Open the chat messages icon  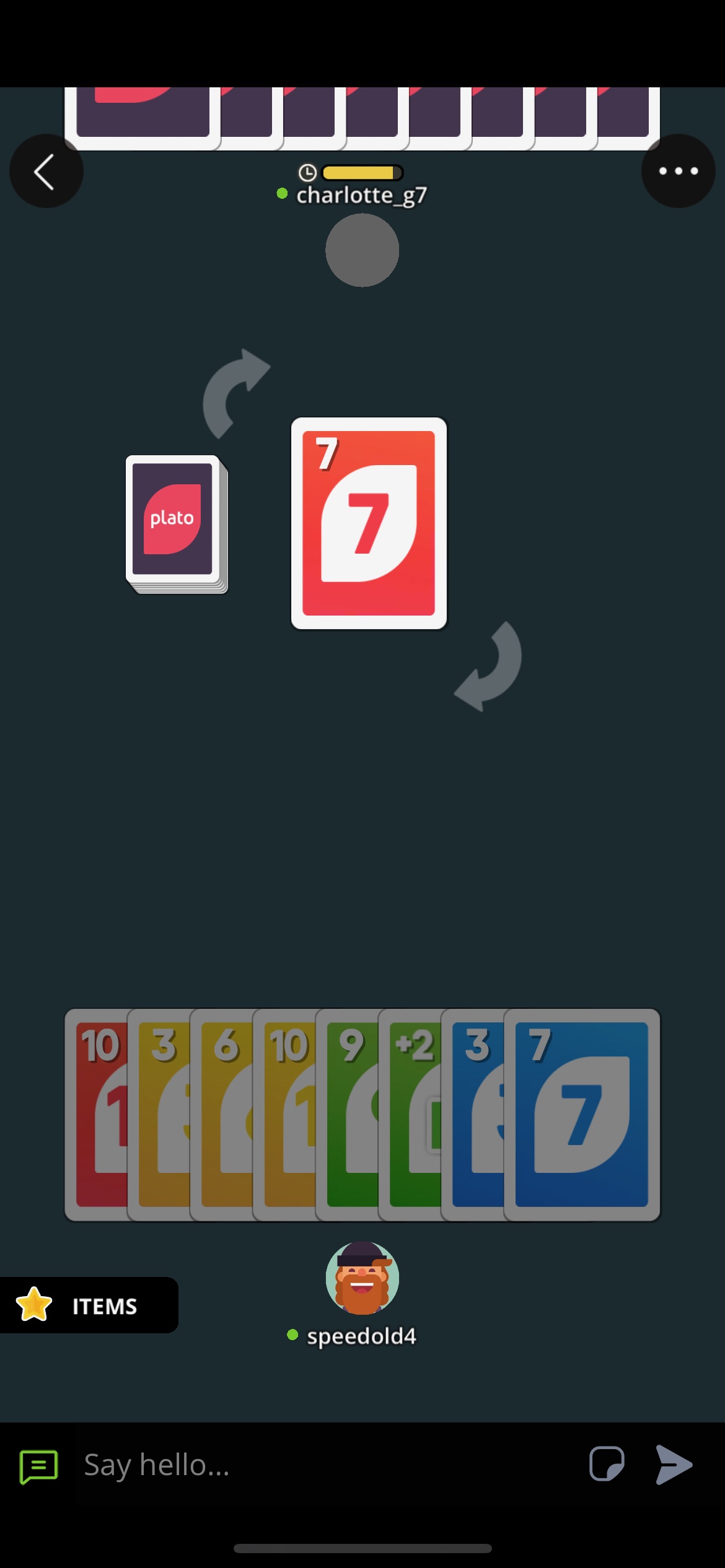[39, 1466]
